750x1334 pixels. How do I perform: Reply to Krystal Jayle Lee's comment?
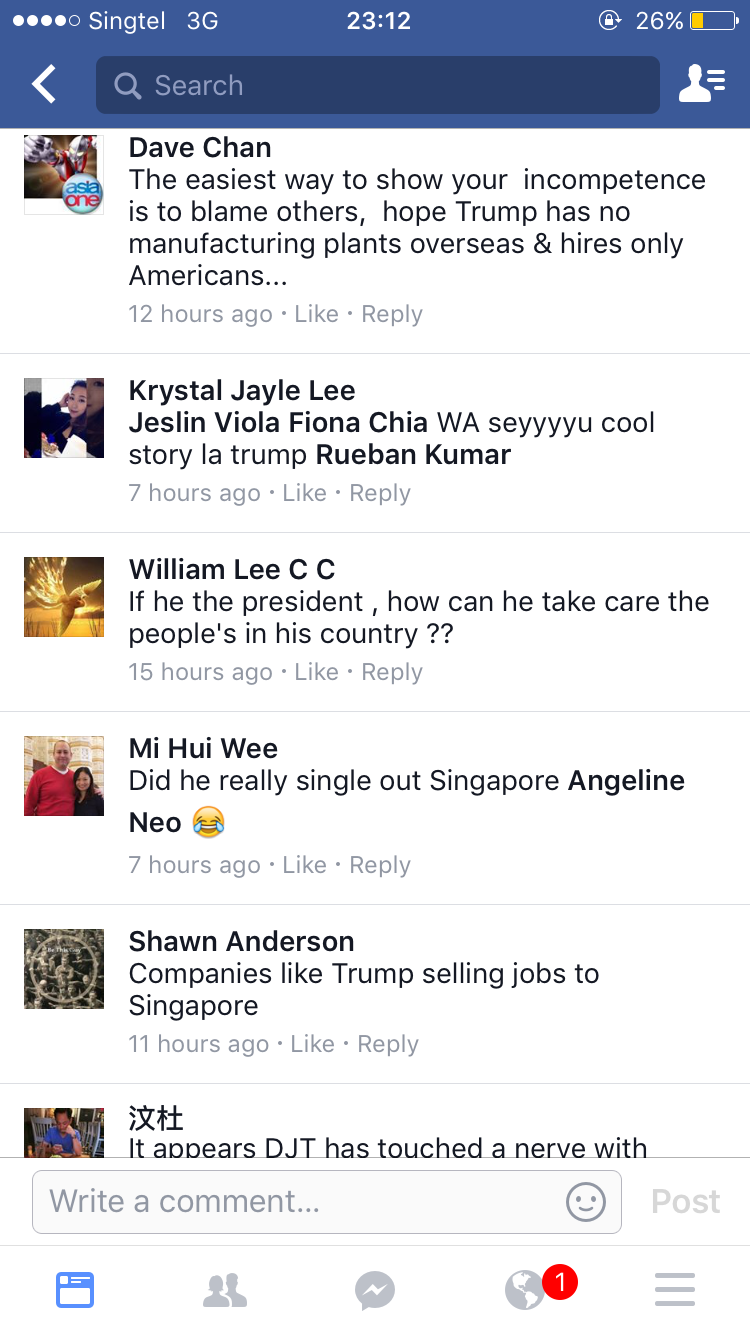click(380, 493)
